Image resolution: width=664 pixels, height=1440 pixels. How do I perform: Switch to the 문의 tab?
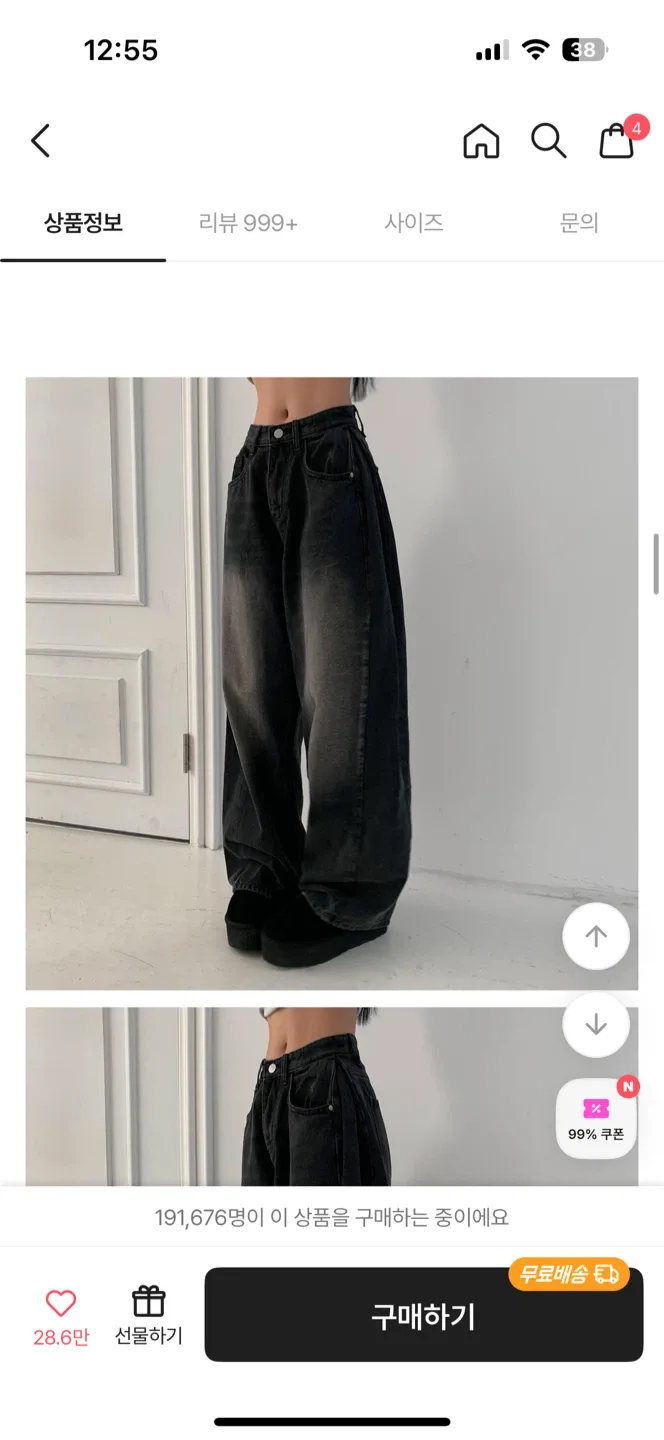pyautogui.click(x=579, y=223)
